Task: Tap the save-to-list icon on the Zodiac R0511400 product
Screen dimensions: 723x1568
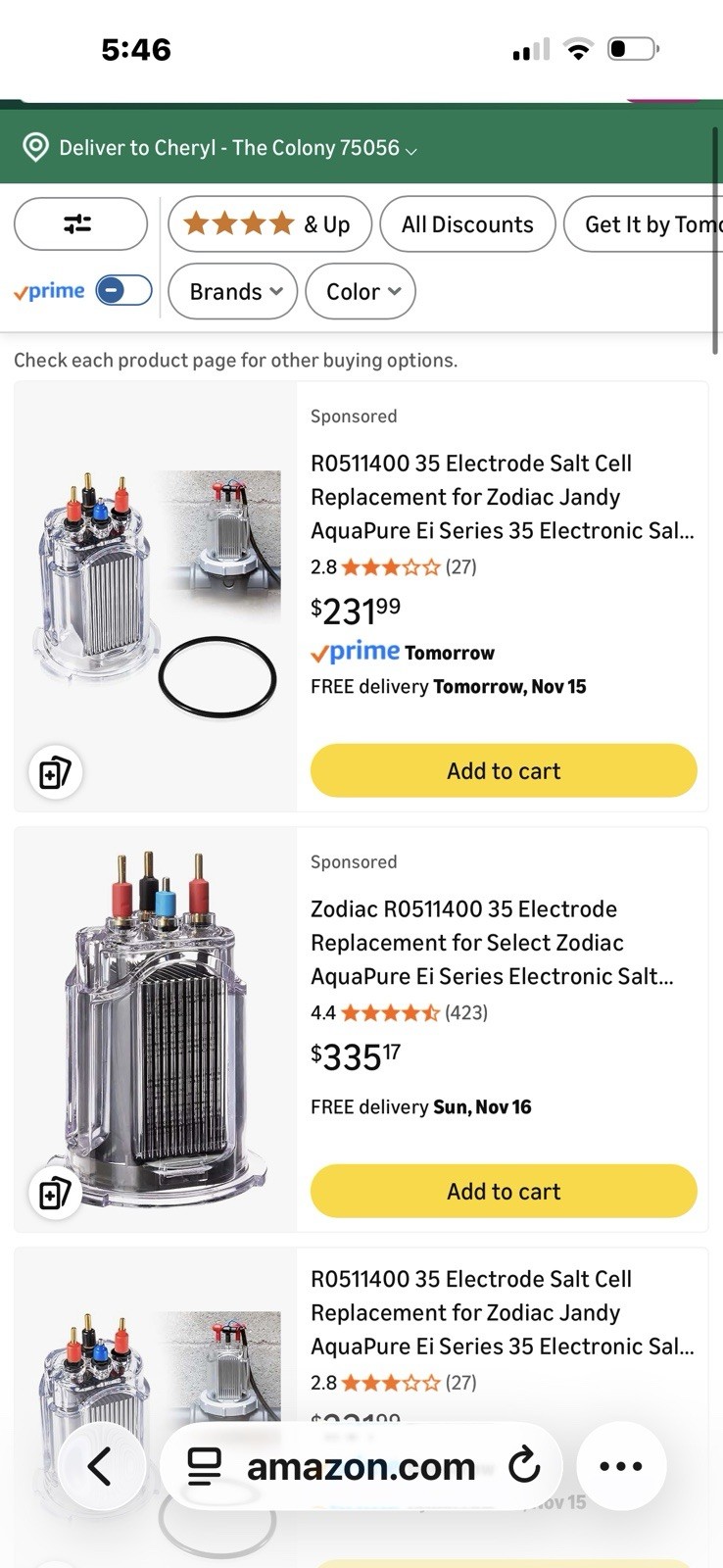Action: (x=55, y=1193)
